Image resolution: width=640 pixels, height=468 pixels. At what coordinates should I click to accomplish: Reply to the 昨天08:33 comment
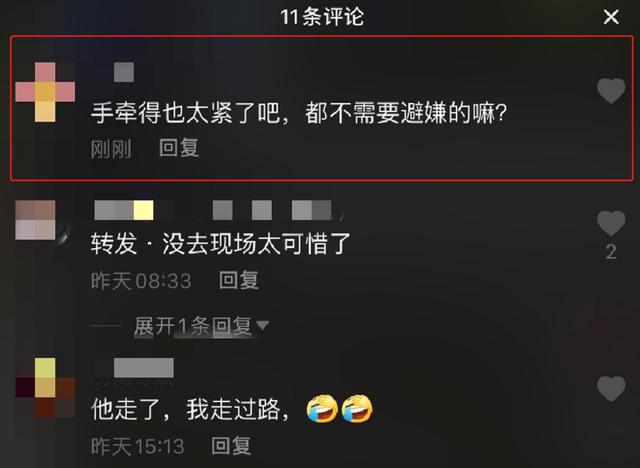coord(239,281)
